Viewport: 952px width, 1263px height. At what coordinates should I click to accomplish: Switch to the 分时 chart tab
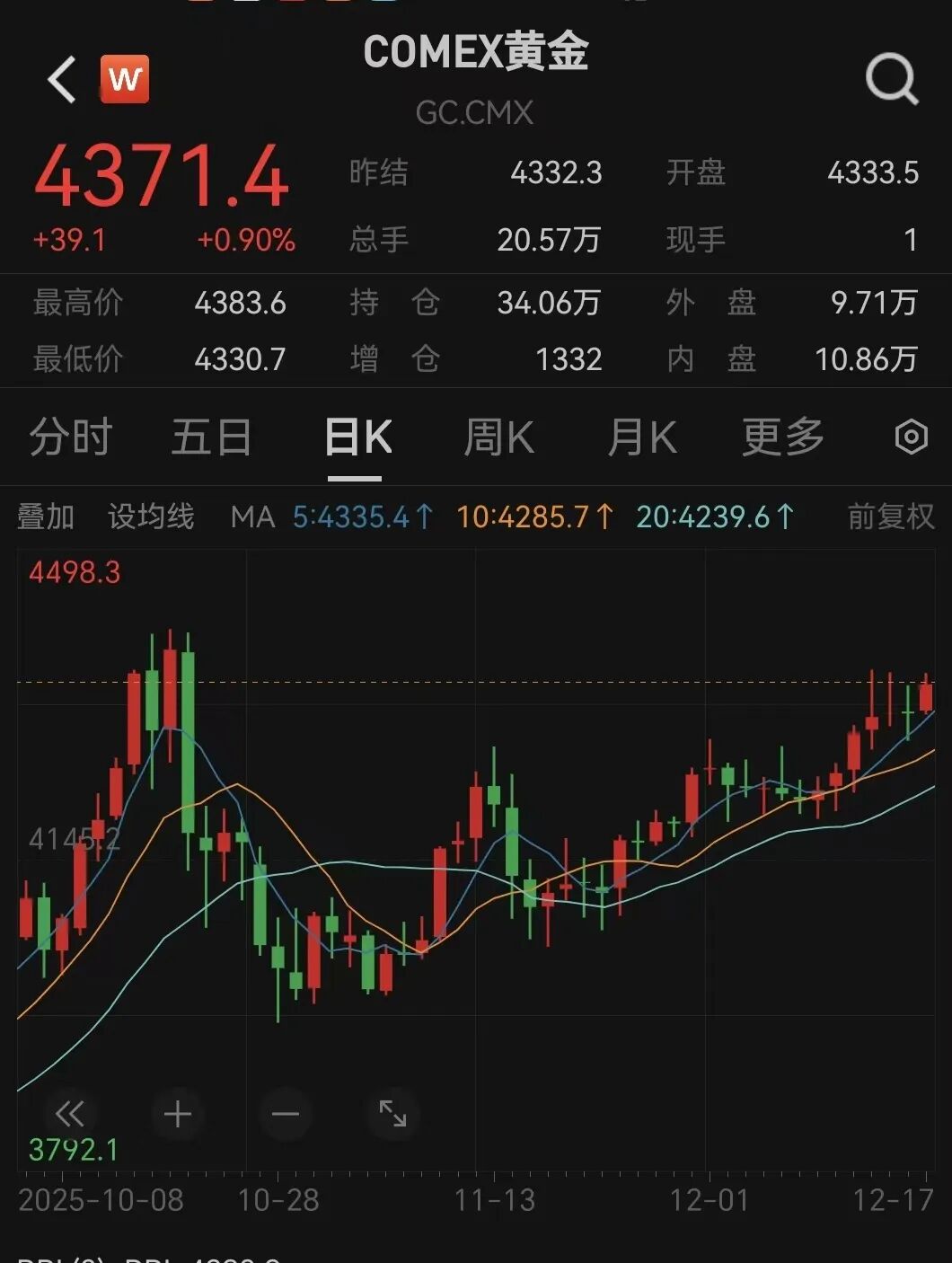click(70, 438)
